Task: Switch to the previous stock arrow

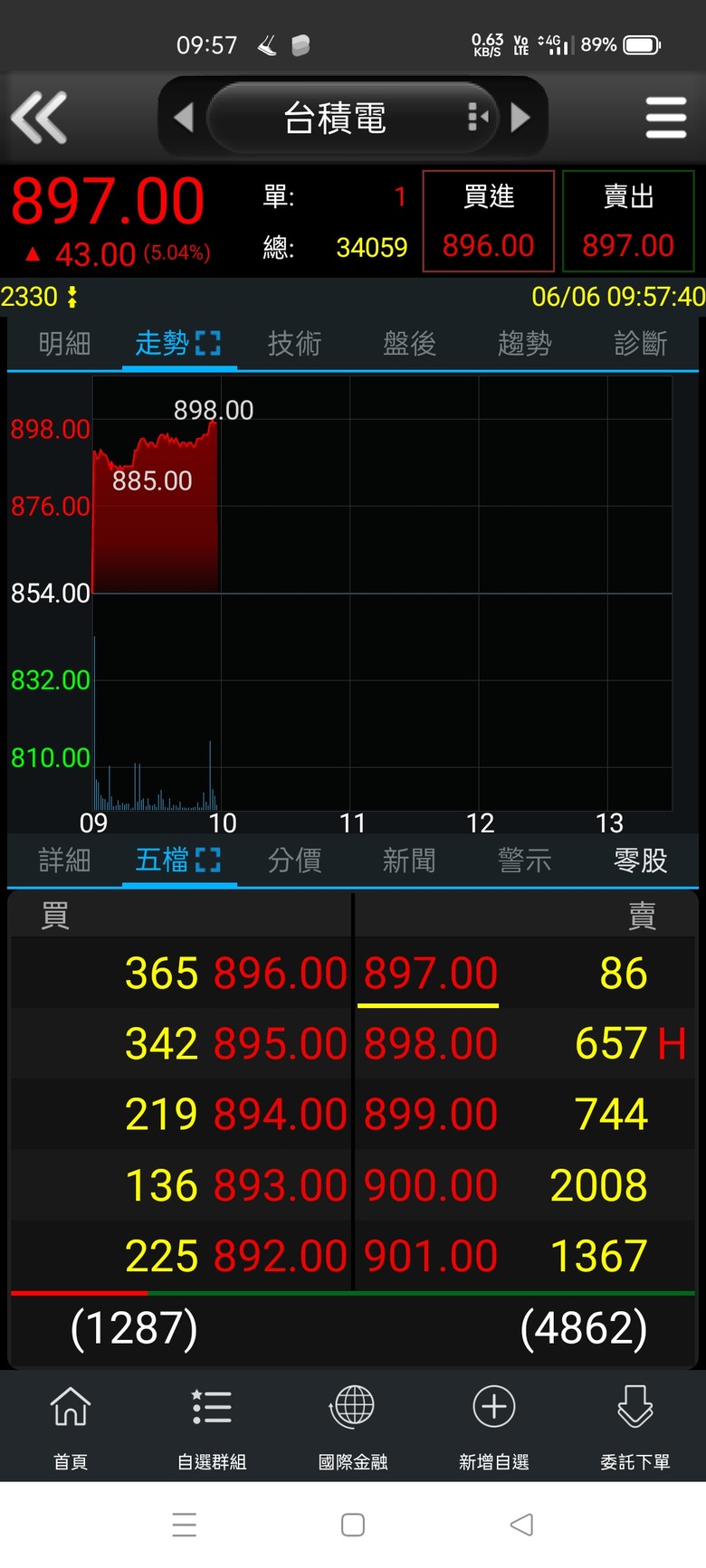Action: (184, 118)
